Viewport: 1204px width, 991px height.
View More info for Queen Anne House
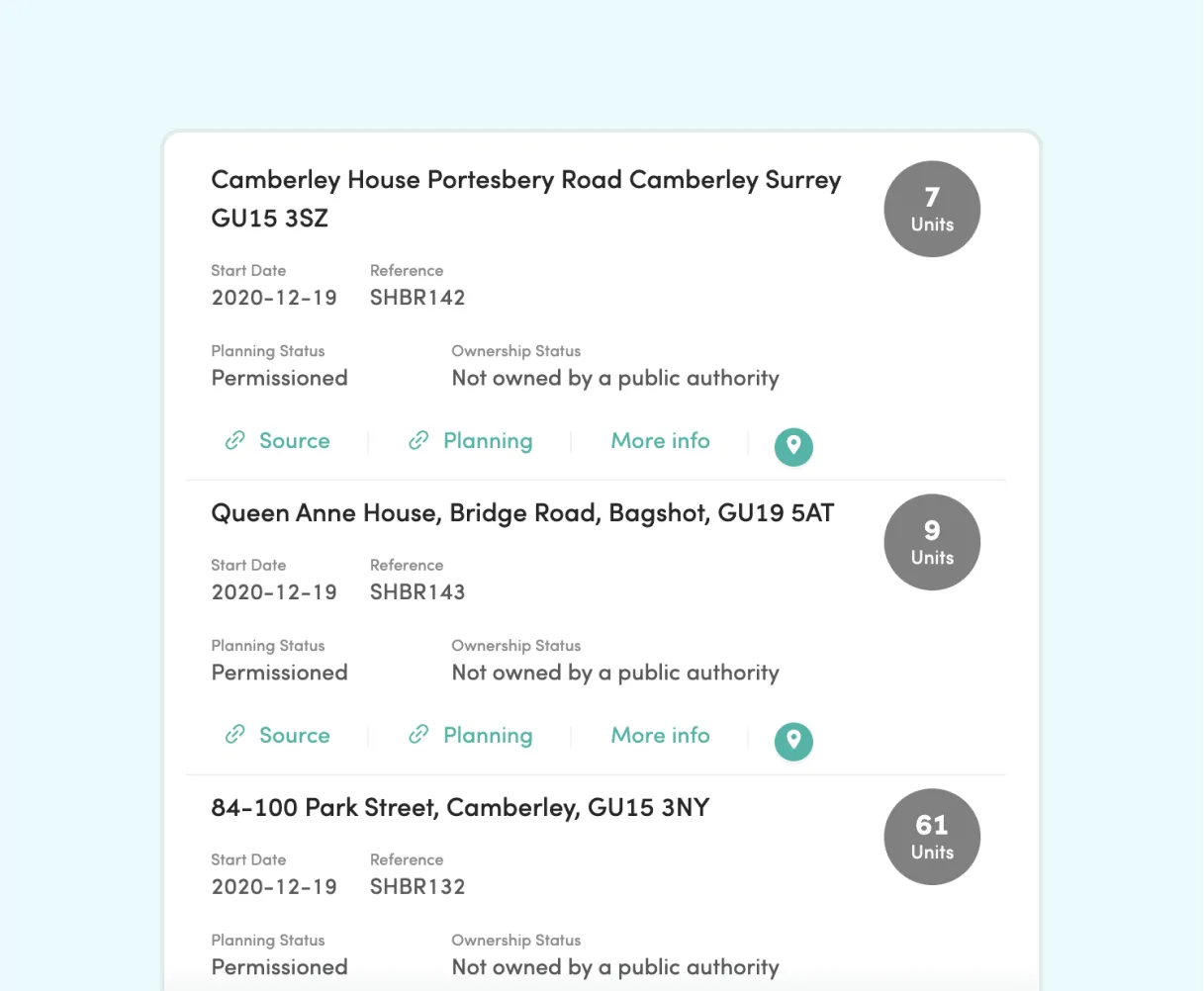coord(660,736)
